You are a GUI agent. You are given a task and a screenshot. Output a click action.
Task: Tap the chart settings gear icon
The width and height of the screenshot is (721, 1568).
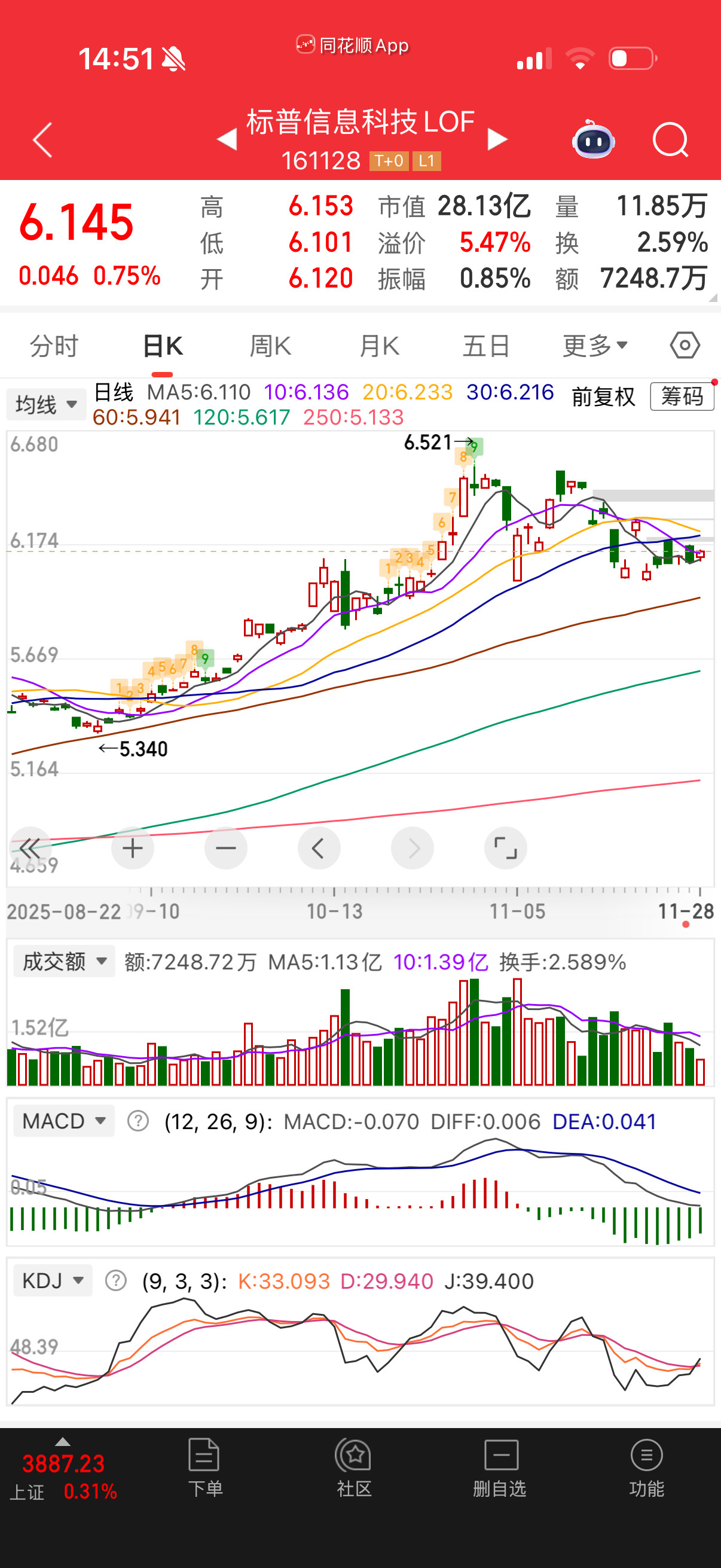coord(686,344)
